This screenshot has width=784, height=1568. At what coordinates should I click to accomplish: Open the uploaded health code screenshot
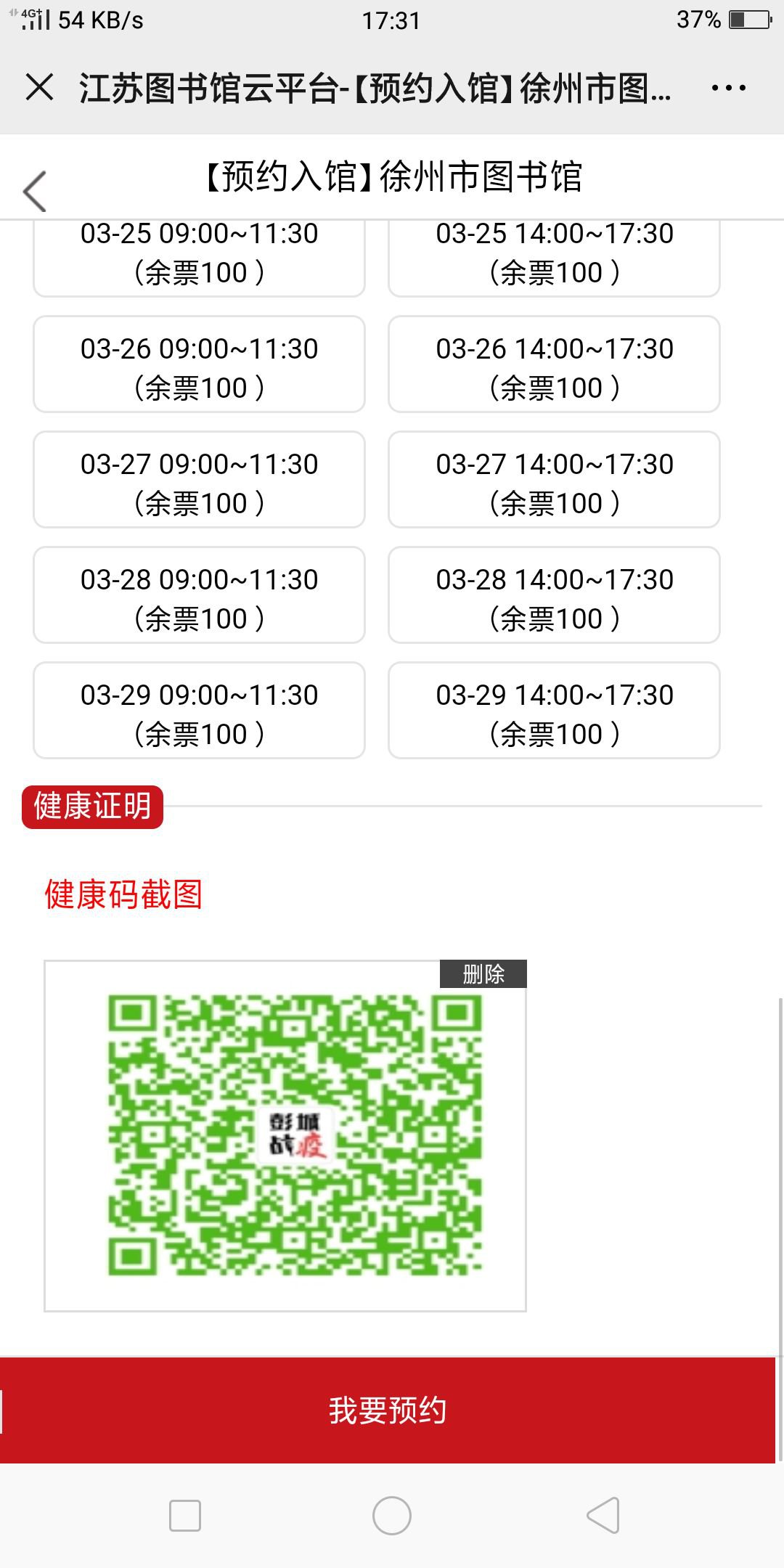(x=285, y=1136)
